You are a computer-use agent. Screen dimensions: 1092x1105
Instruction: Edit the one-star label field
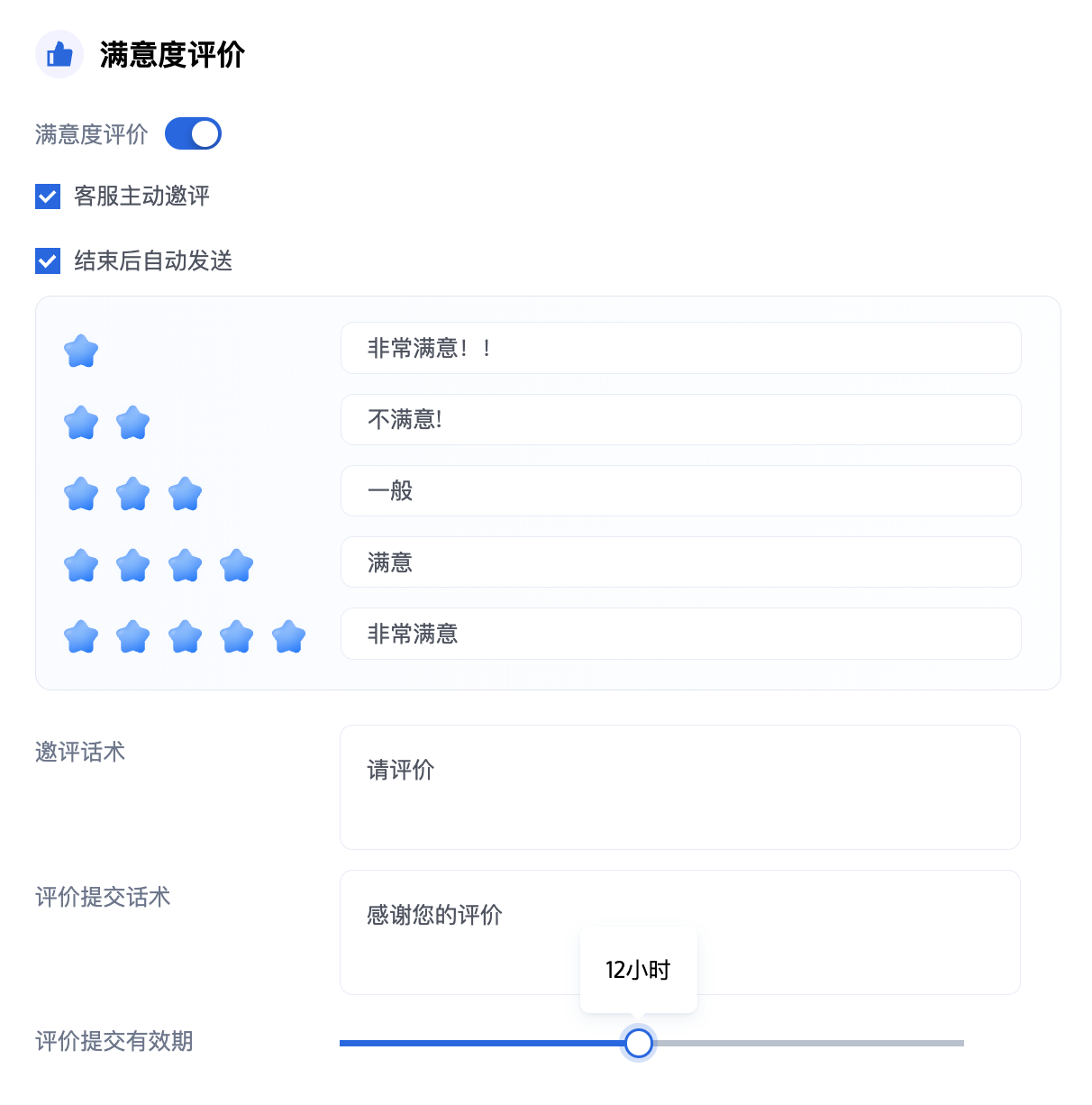click(680, 348)
